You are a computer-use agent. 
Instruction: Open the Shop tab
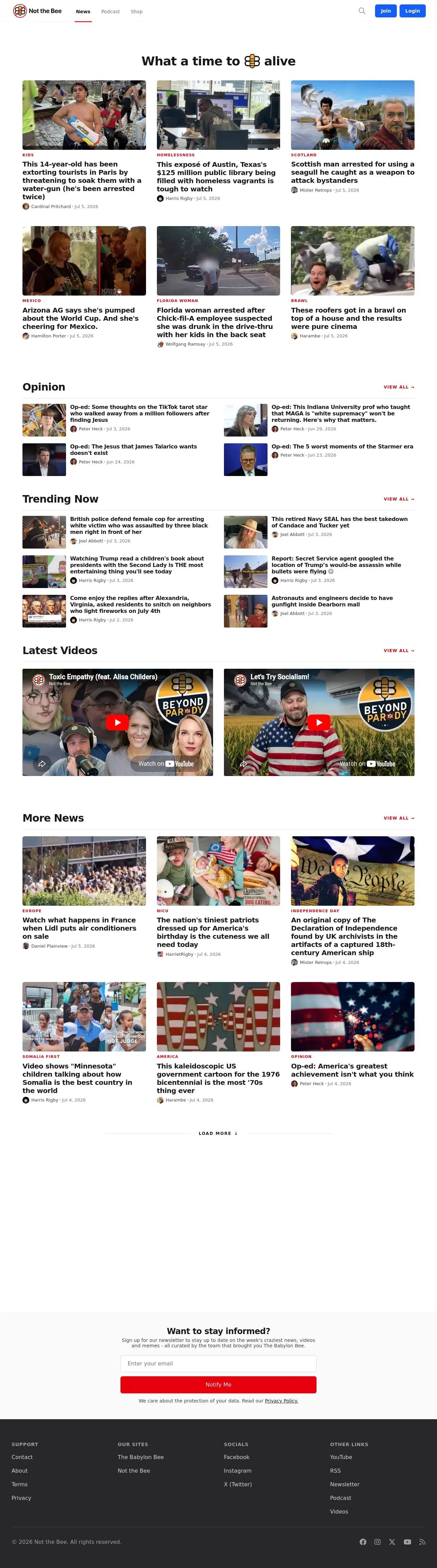coord(137,12)
